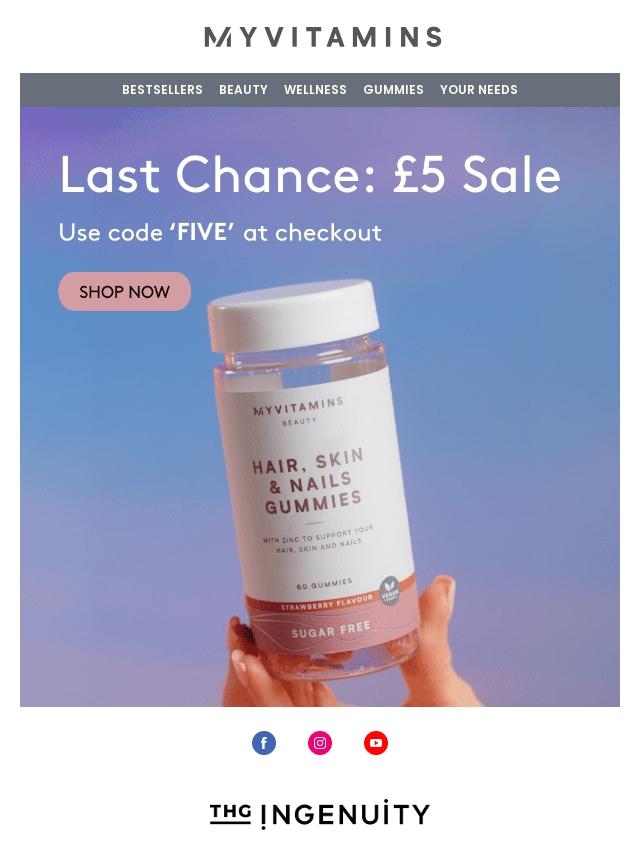View the Gummies range
This screenshot has width=640, height=854.
coord(393,90)
